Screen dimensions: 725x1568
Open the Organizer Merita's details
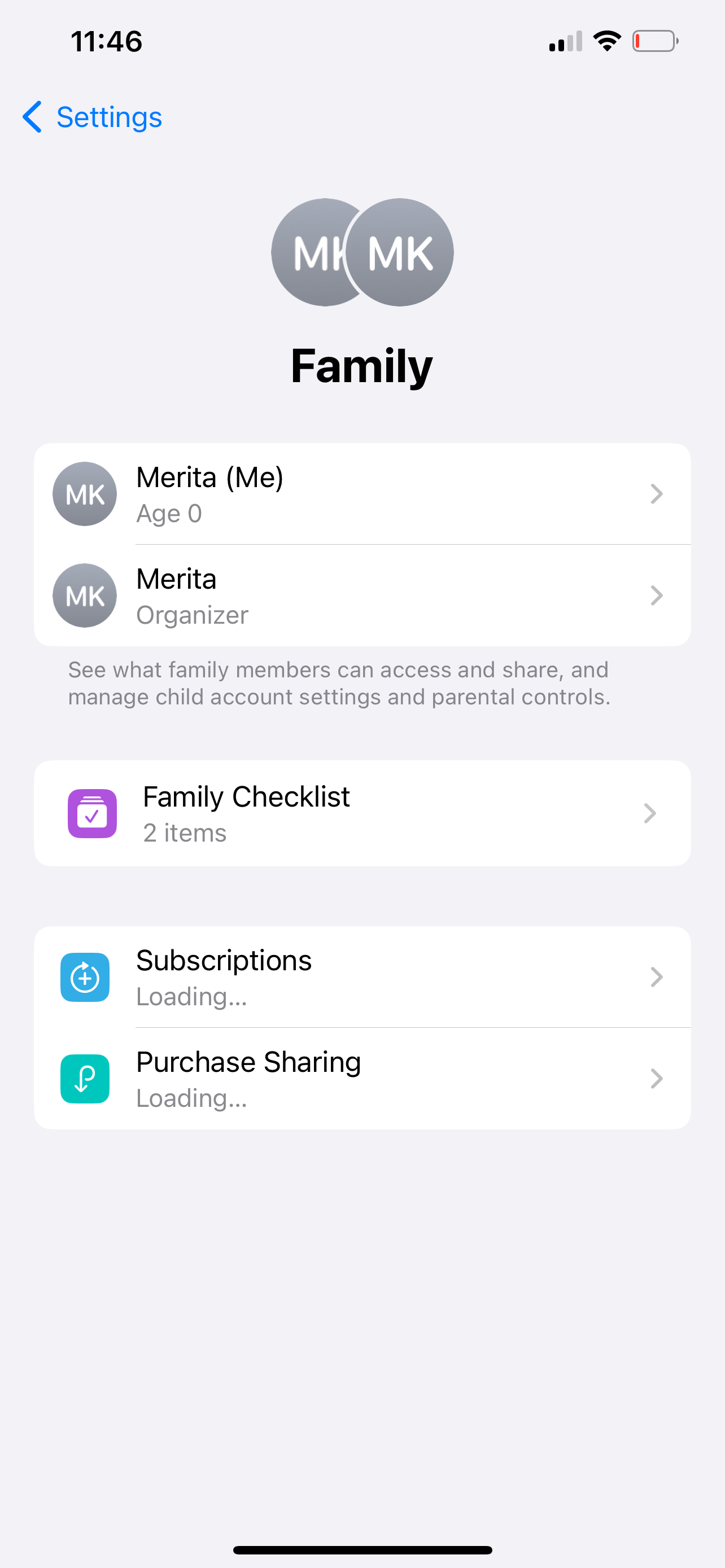[x=361, y=596]
